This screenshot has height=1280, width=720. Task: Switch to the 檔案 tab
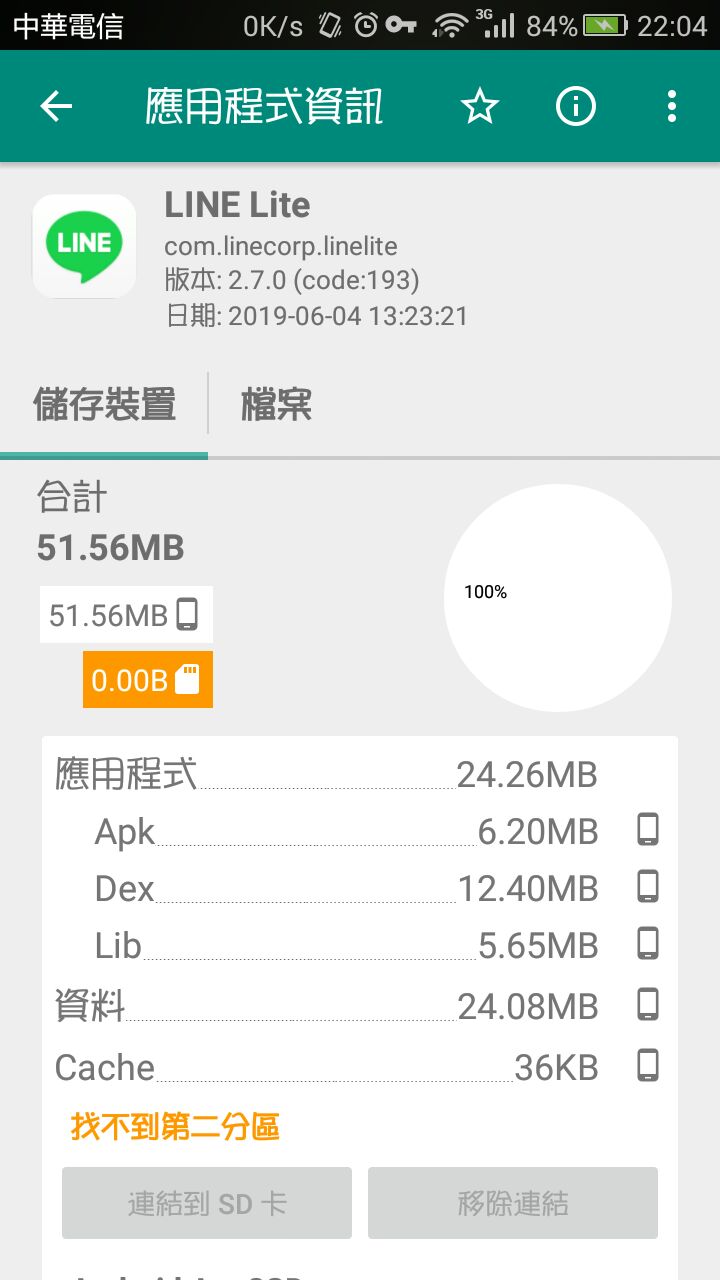[277, 405]
